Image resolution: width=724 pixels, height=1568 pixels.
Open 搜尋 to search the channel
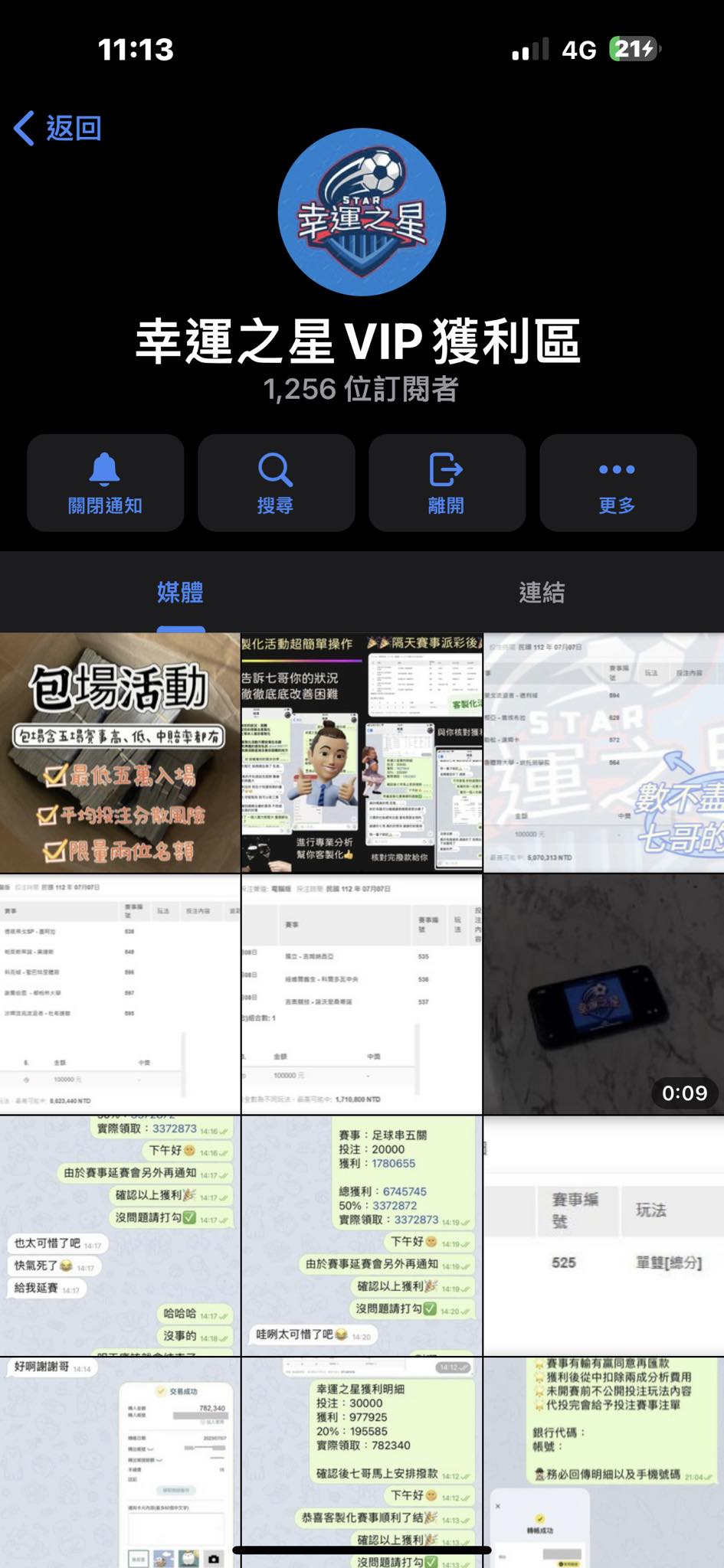click(x=276, y=483)
